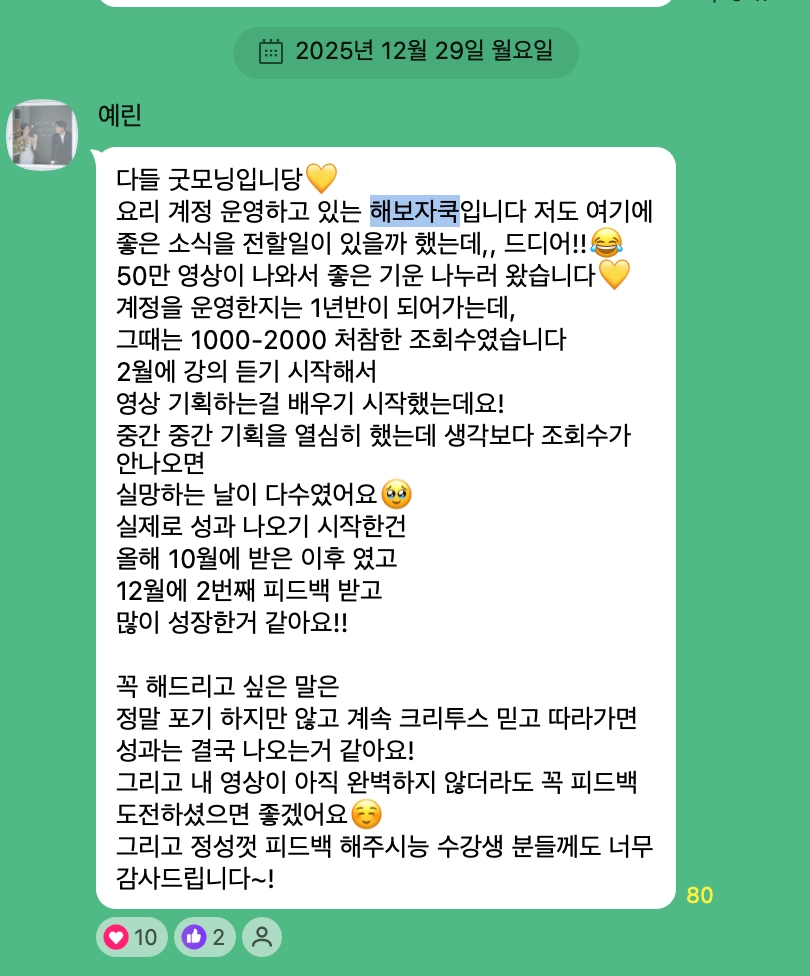
Task: Open 예린's profile picture
Action: [42, 134]
